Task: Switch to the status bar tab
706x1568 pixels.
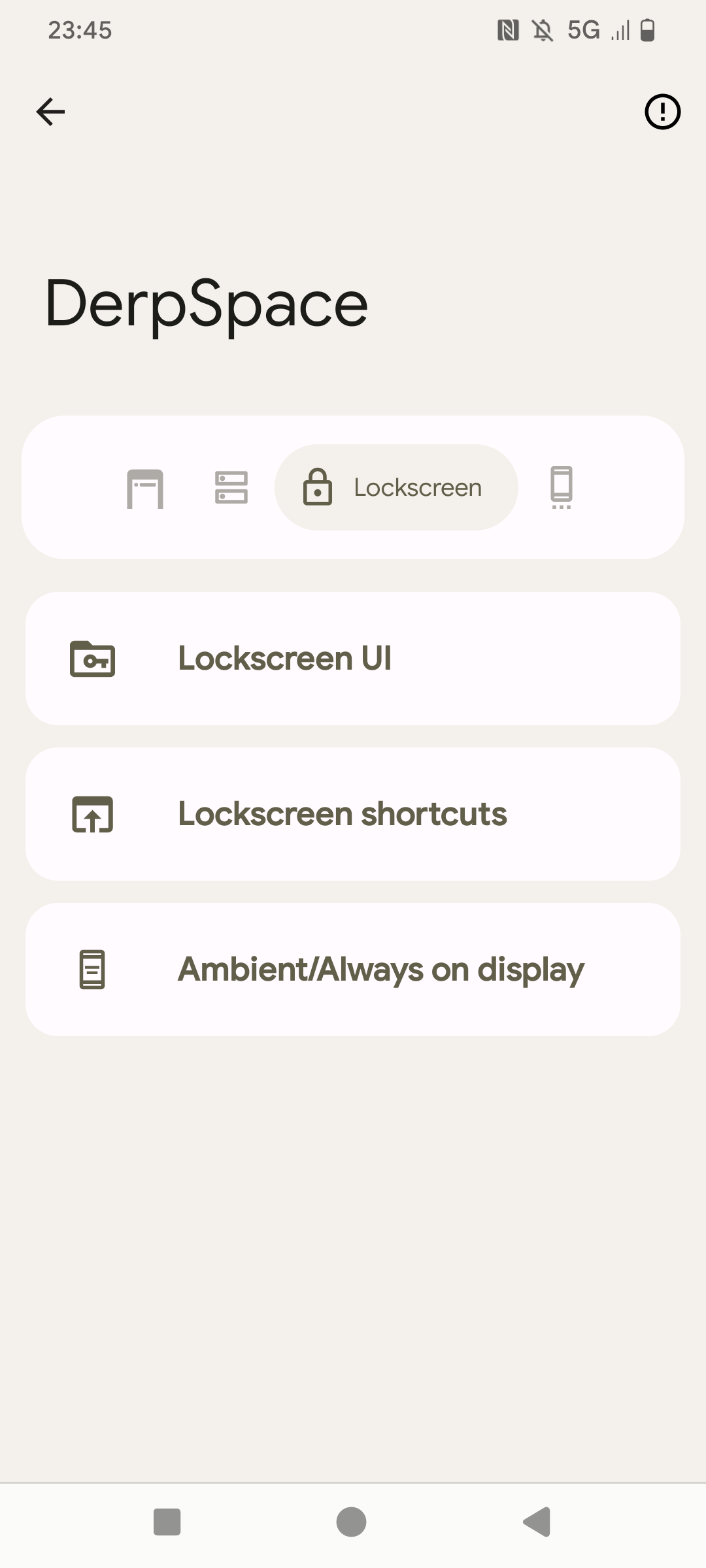Action: pyautogui.click(x=145, y=488)
